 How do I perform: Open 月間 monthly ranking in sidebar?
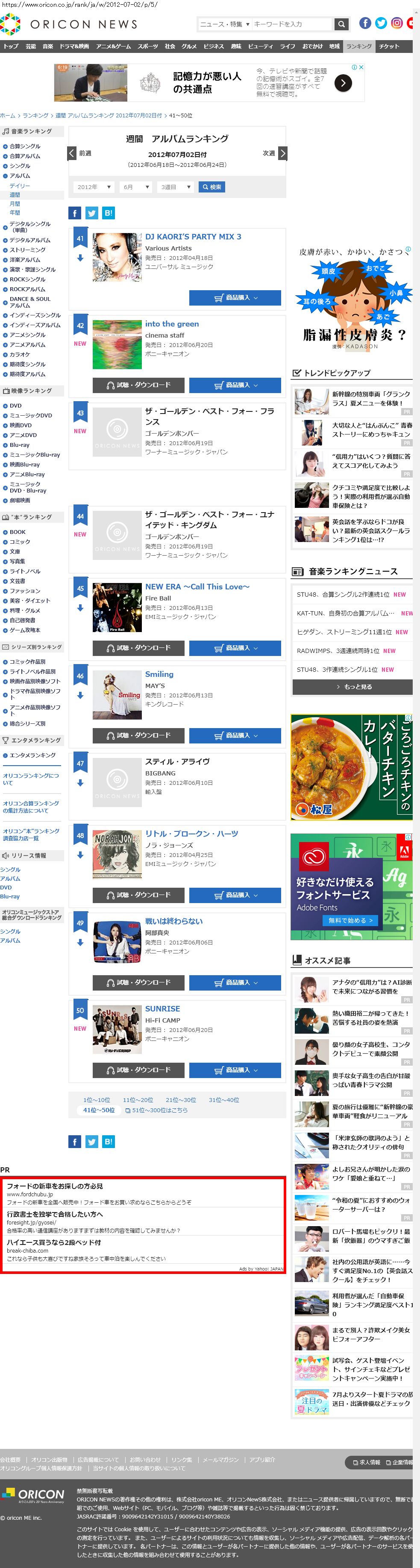15,204
